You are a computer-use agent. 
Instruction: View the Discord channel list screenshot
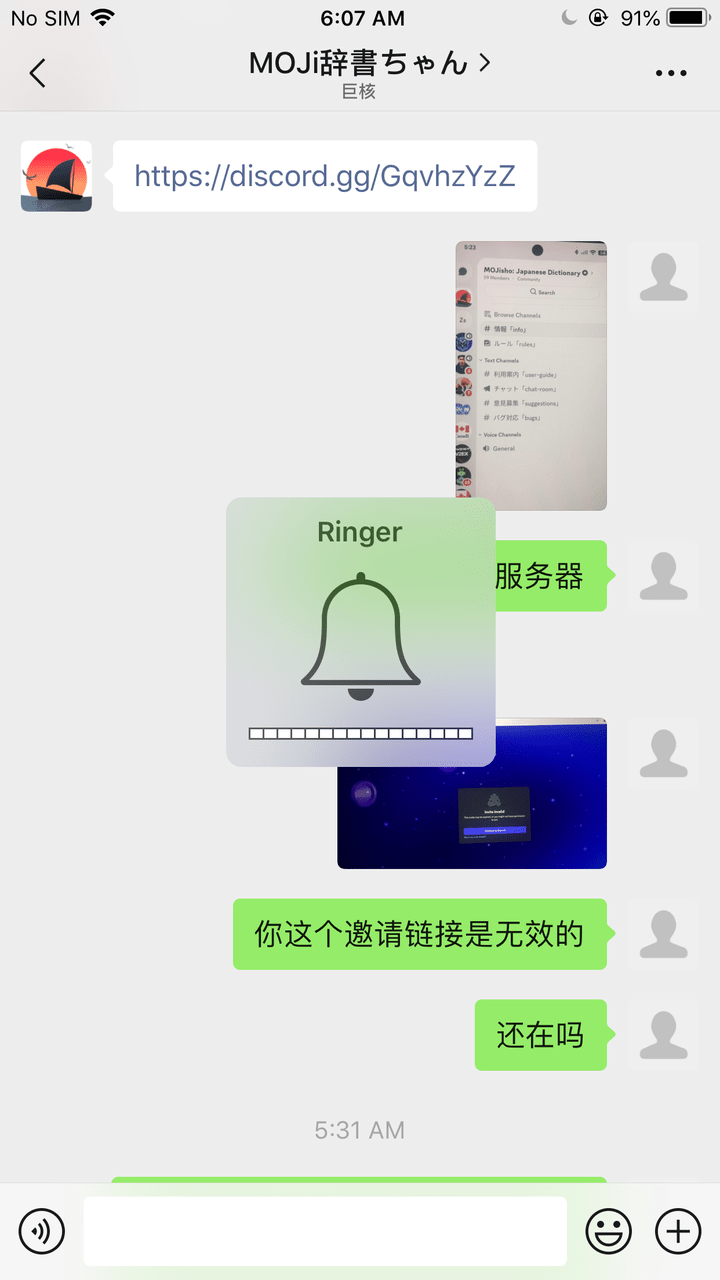coord(531,376)
